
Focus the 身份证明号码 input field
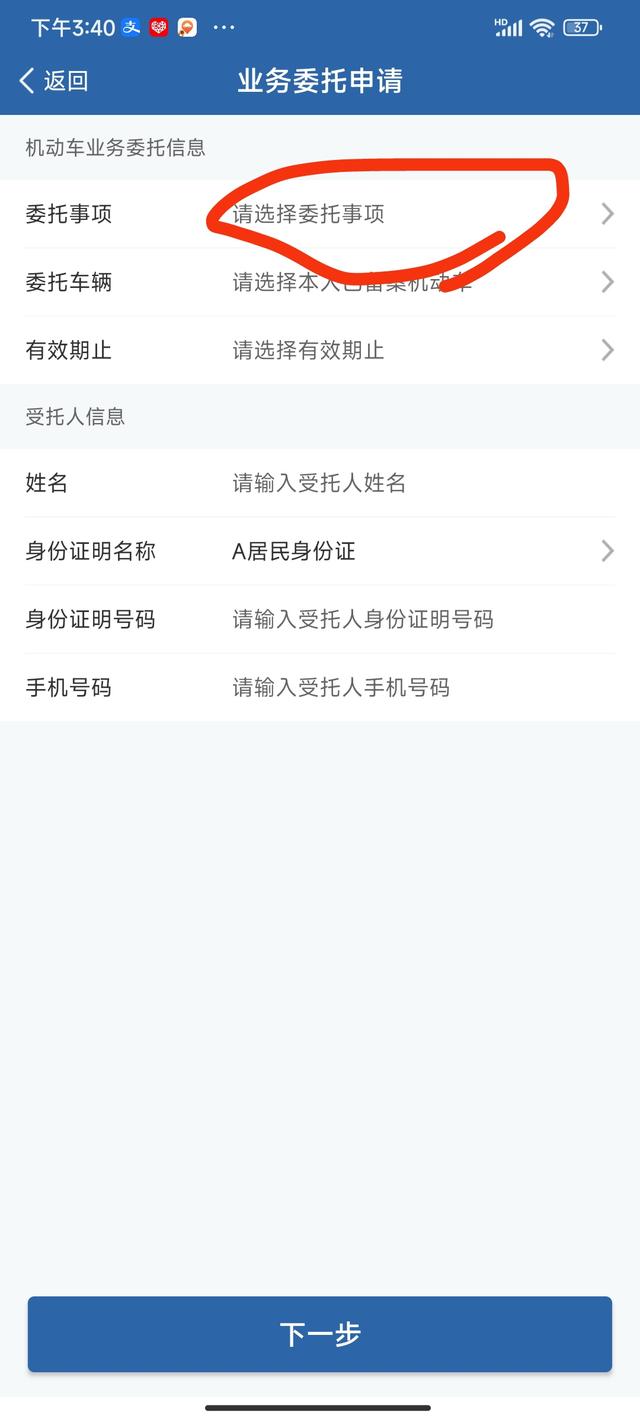pos(320,619)
